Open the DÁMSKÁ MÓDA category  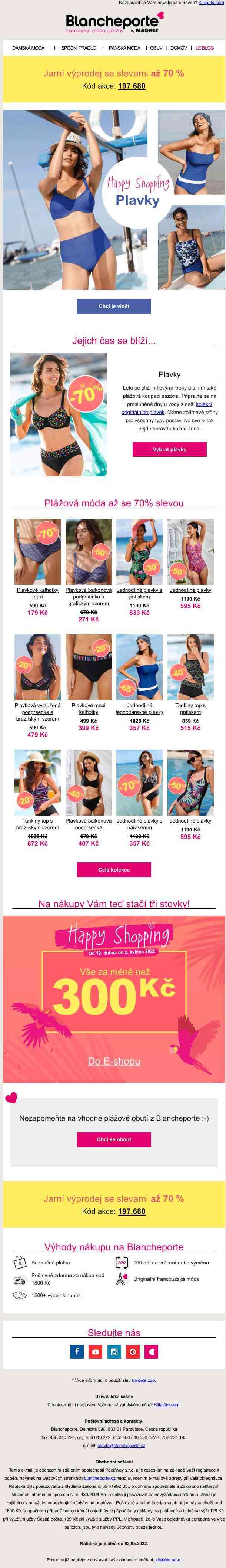point(28,47)
